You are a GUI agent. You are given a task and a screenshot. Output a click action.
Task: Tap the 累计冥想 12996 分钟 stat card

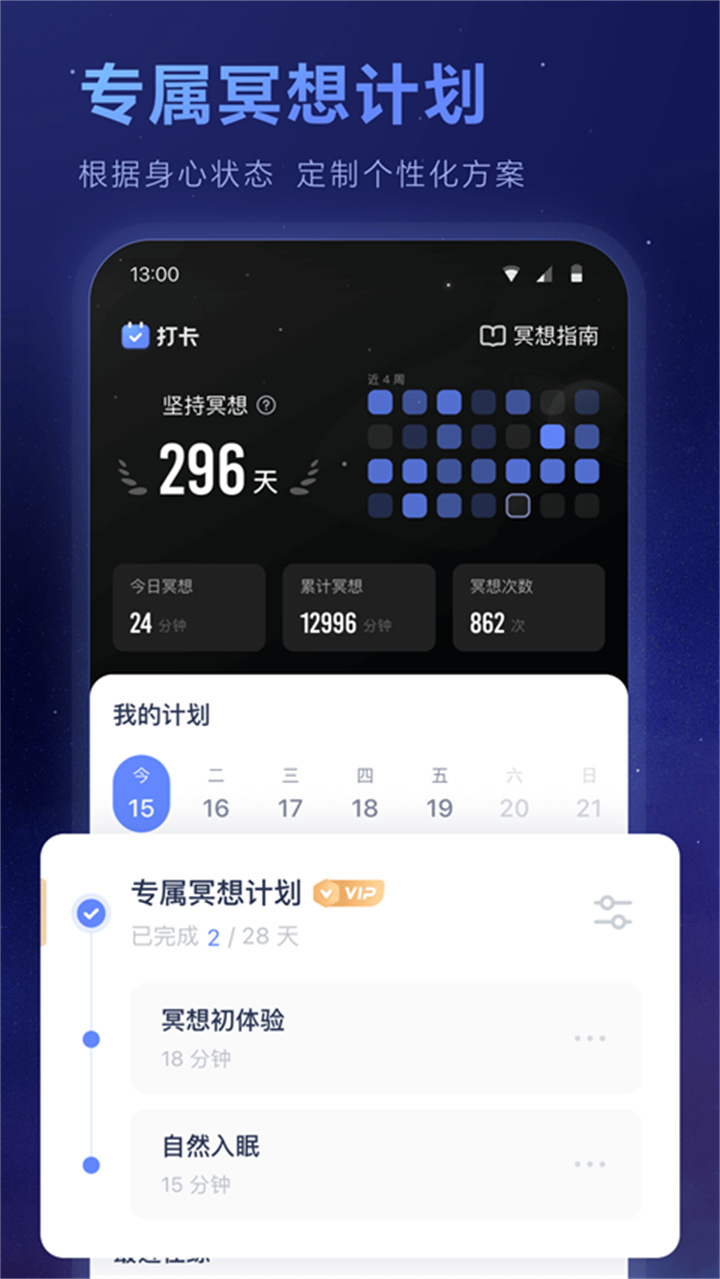pos(359,607)
